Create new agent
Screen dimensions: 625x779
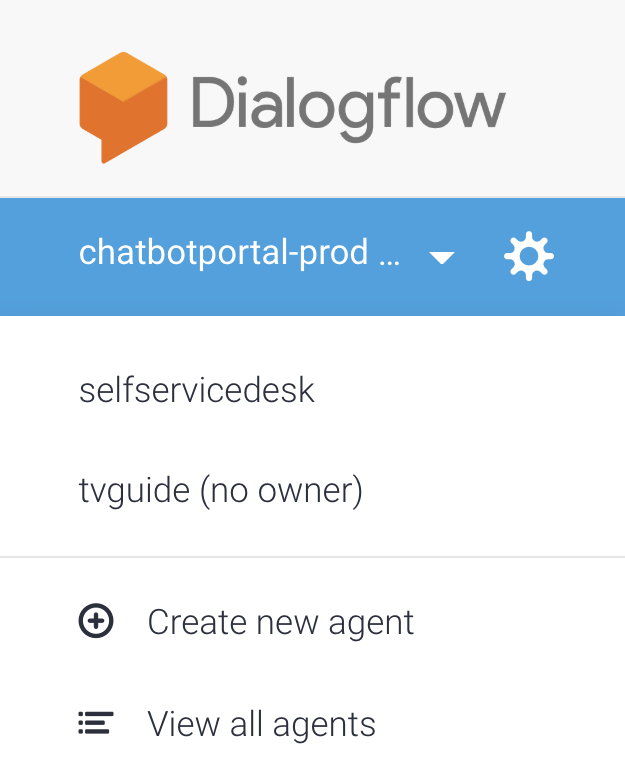(280, 622)
